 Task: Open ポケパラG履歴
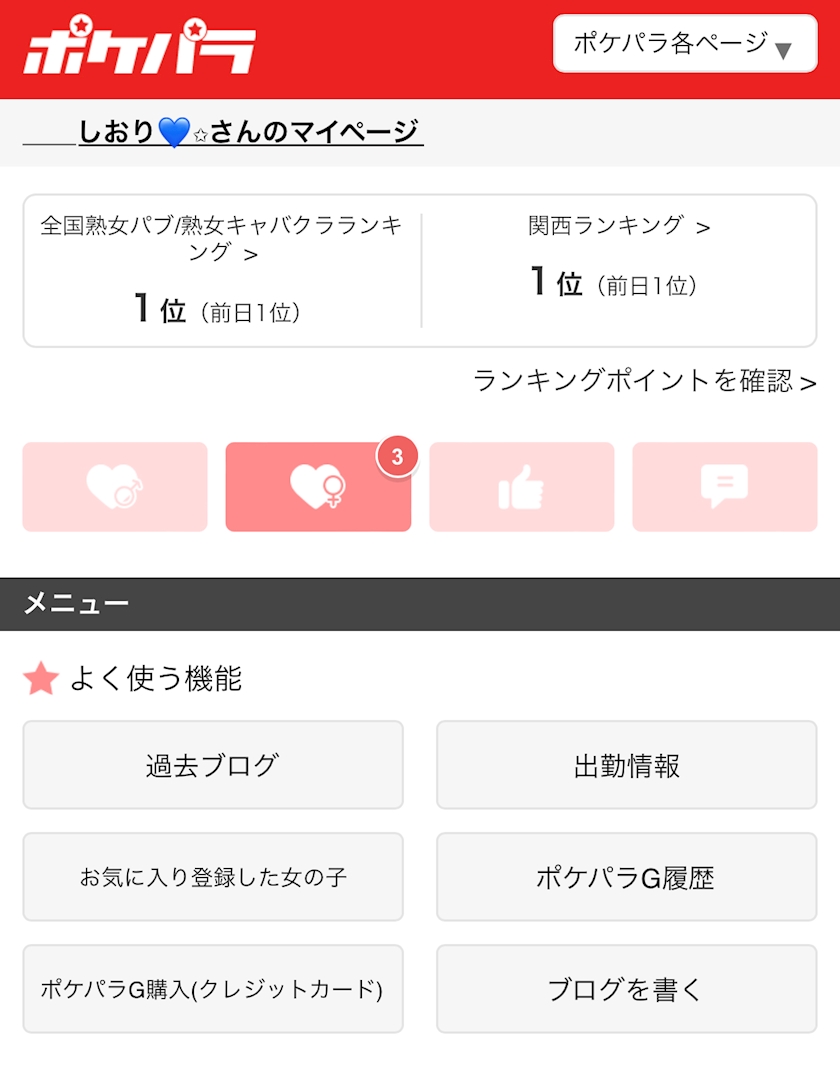tap(626, 877)
